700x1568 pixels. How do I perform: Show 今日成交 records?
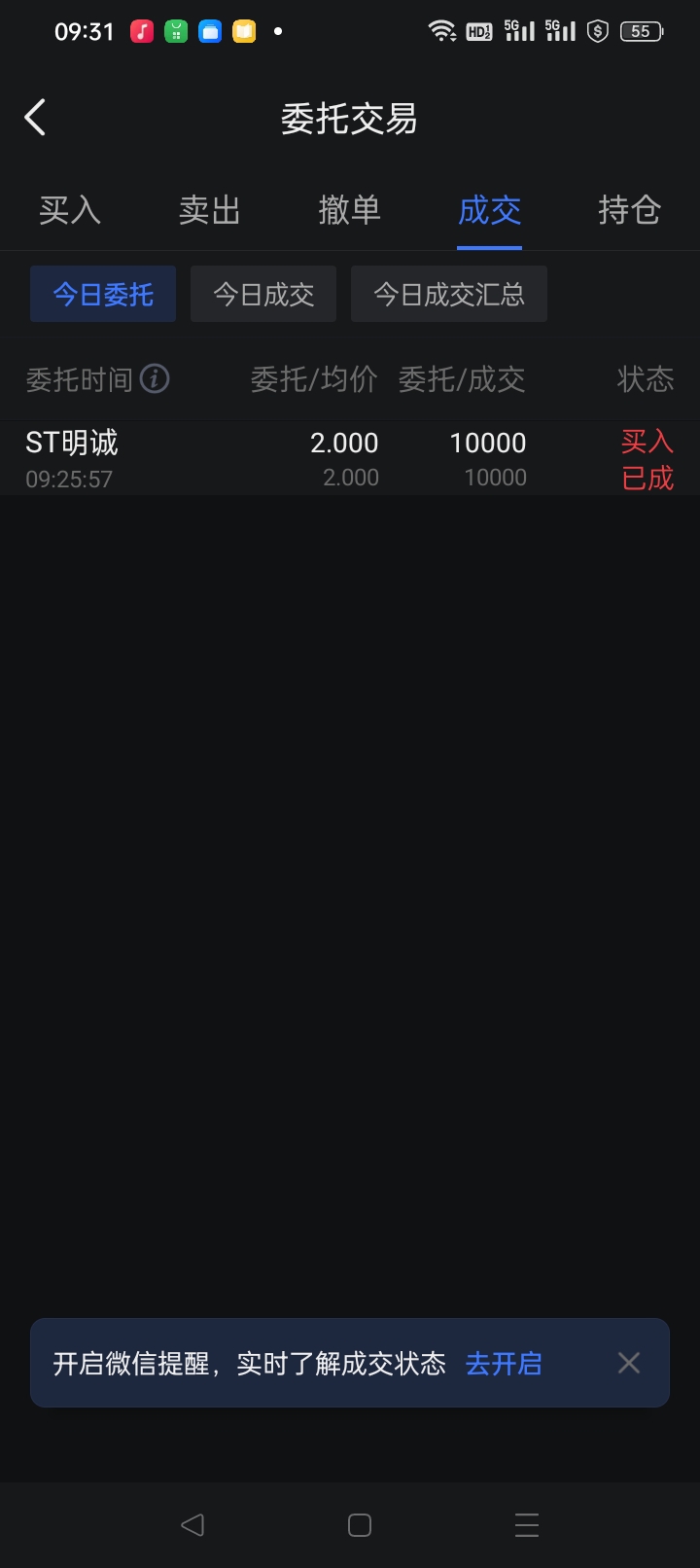pyautogui.click(x=263, y=294)
